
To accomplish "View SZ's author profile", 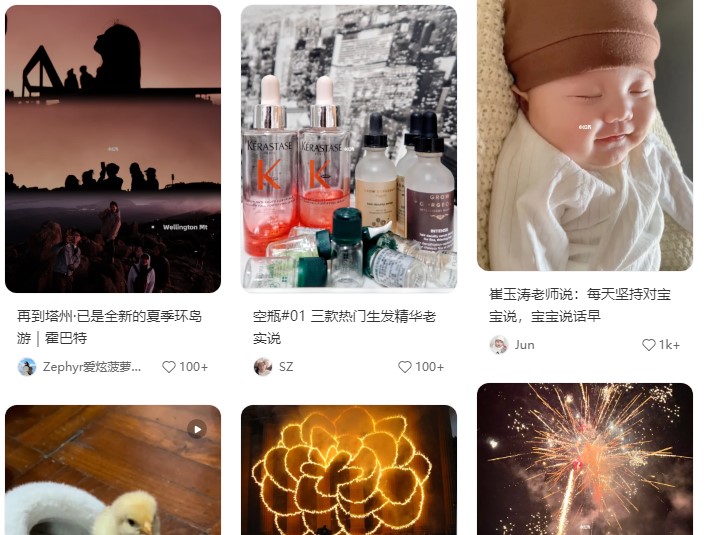I will [263, 367].
